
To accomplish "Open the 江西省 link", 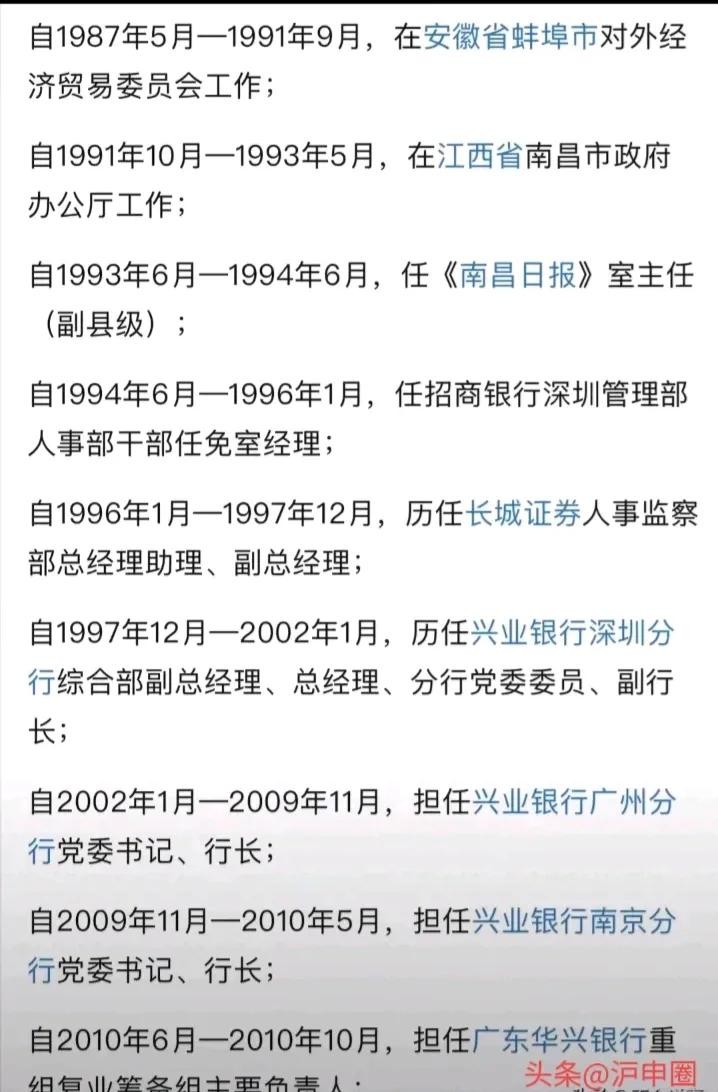I will pyautogui.click(x=480, y=156).
